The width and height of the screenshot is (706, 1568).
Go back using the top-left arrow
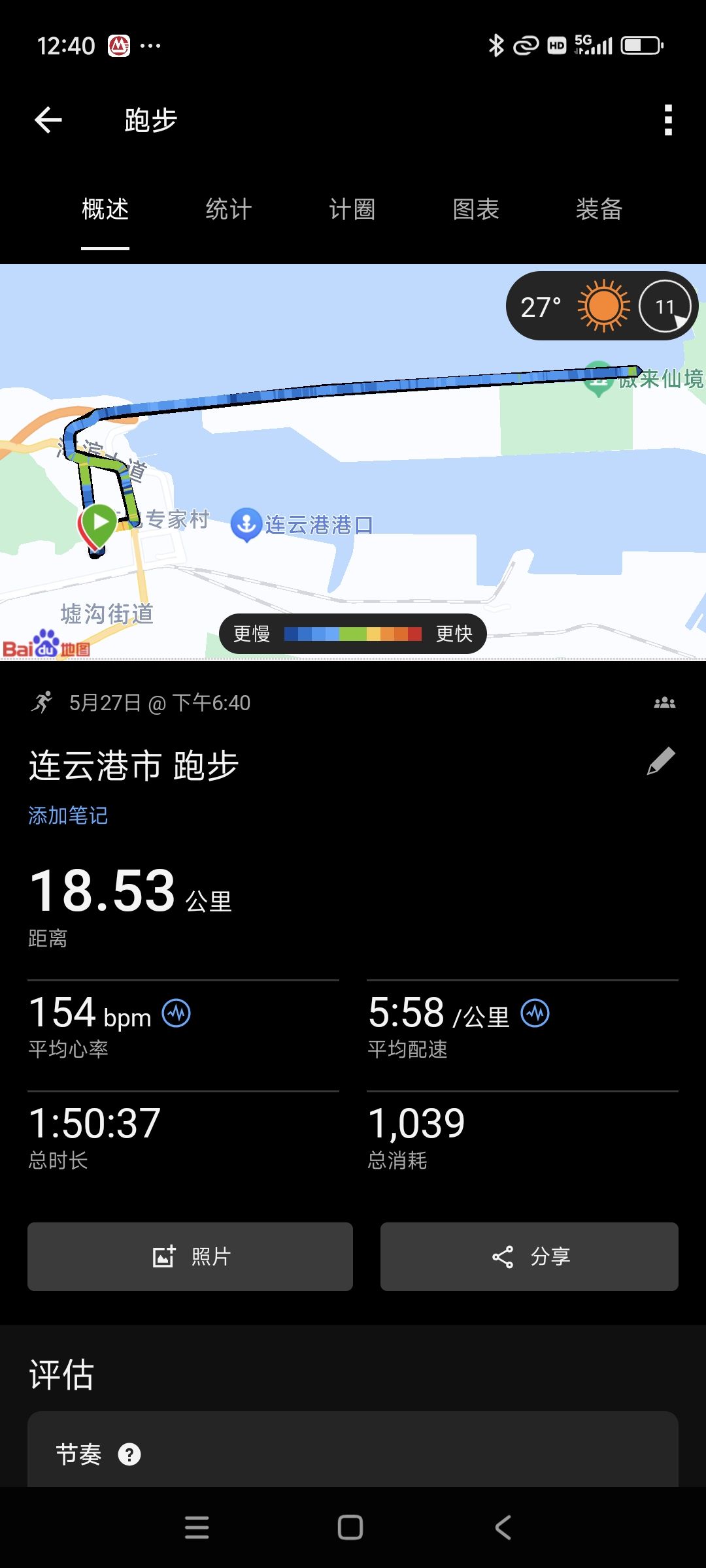48,120
